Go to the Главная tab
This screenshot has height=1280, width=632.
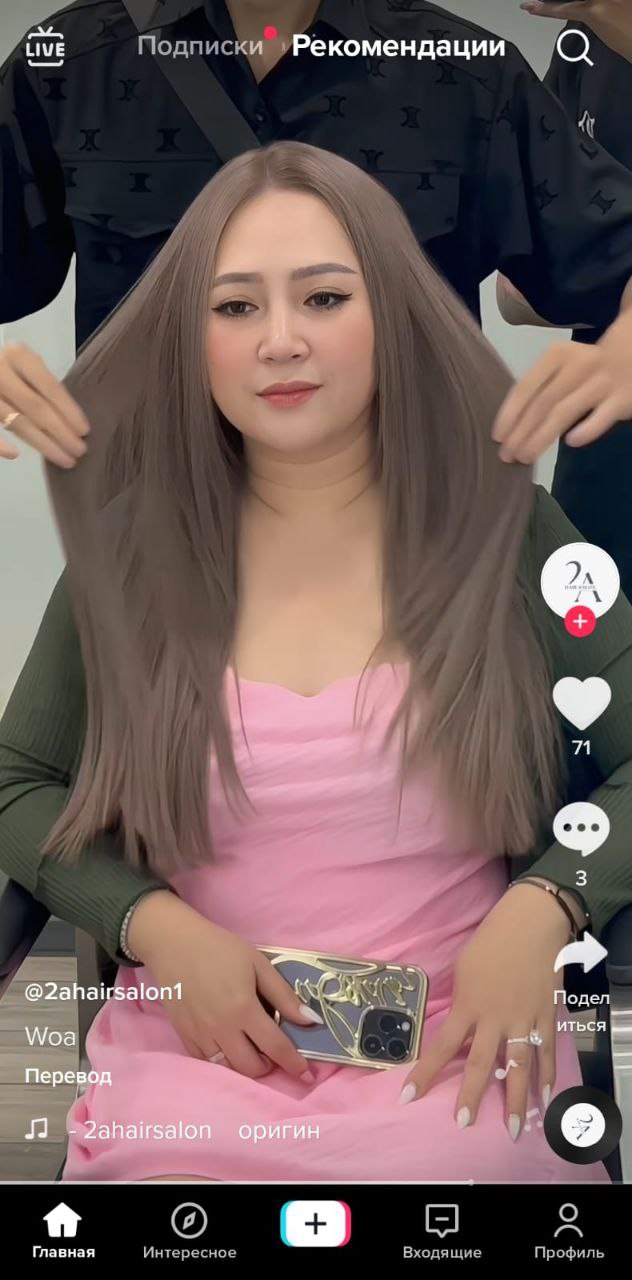[x=63, y=1231]
